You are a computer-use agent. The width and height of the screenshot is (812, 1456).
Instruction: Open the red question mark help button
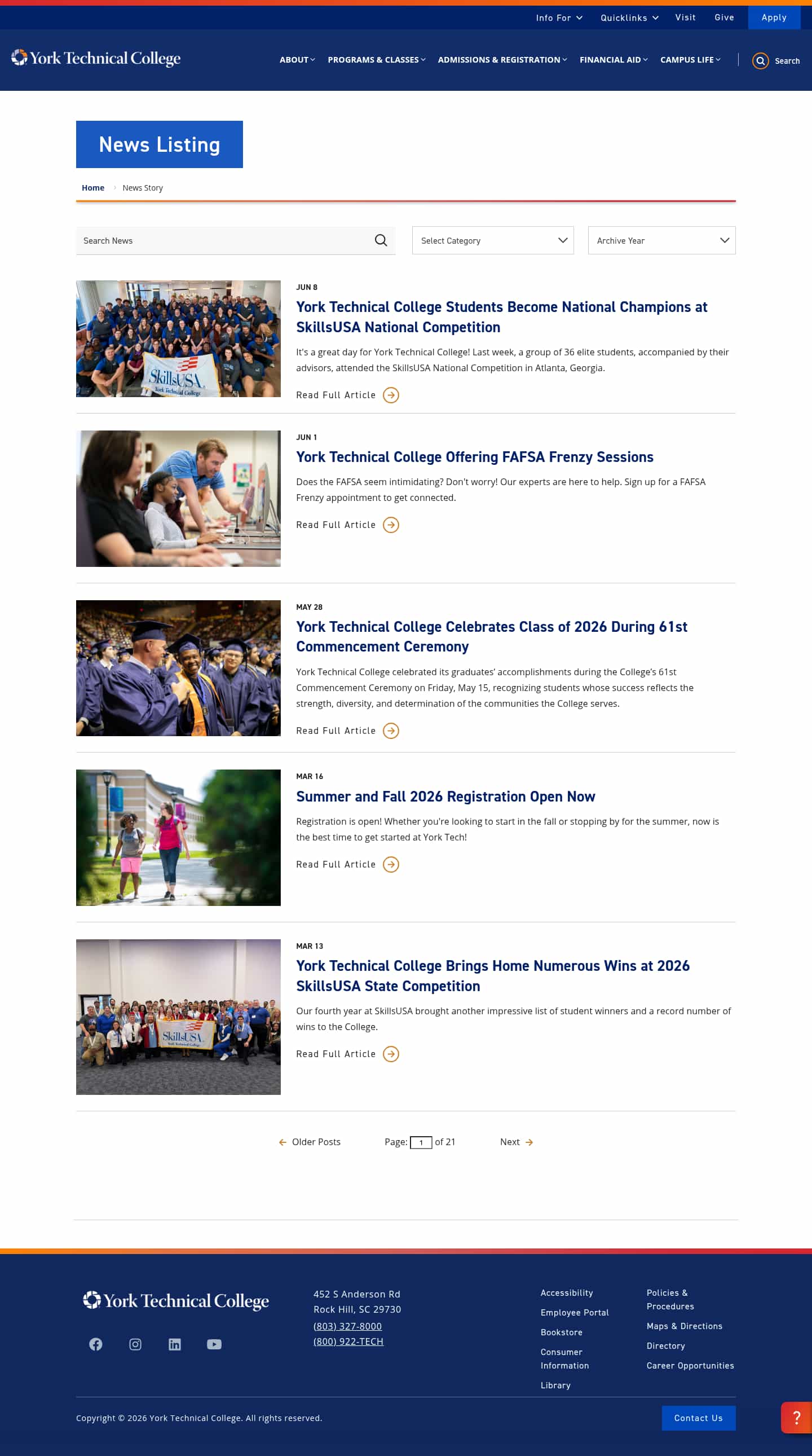(797, 1418)
